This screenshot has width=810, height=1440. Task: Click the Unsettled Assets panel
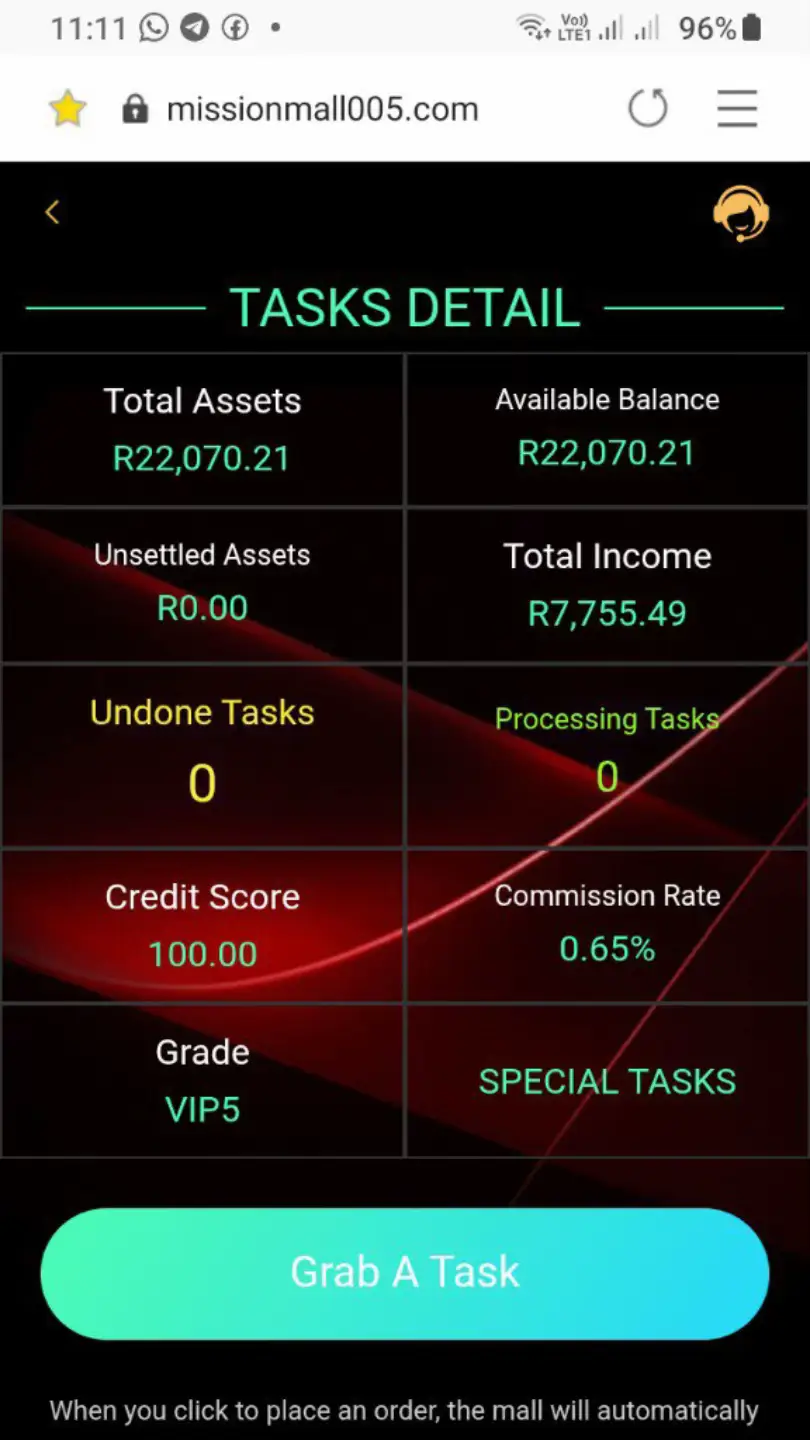(x=202, y=583)
